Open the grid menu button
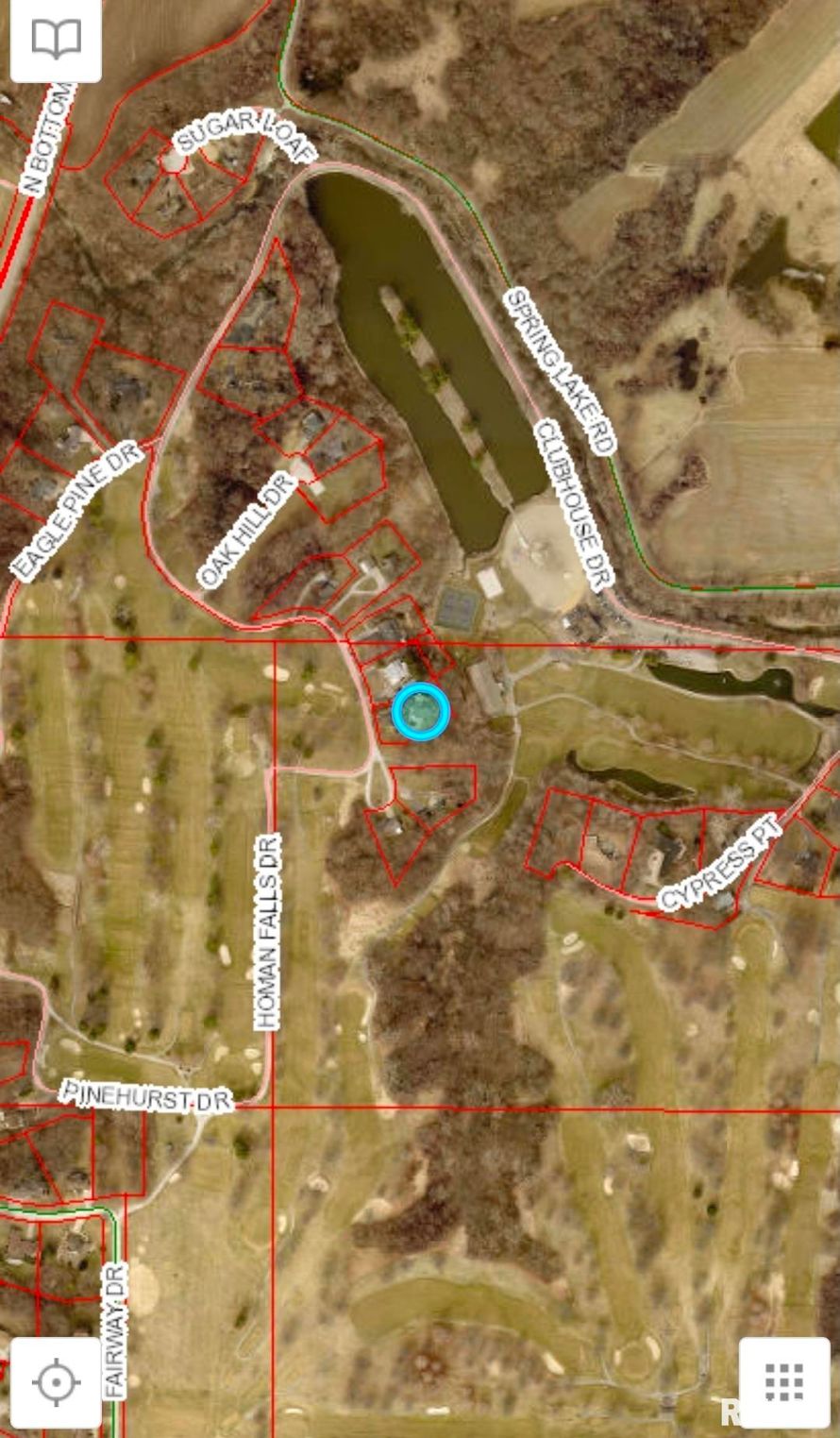840x1438 pixels. [x=783, y=1382]
